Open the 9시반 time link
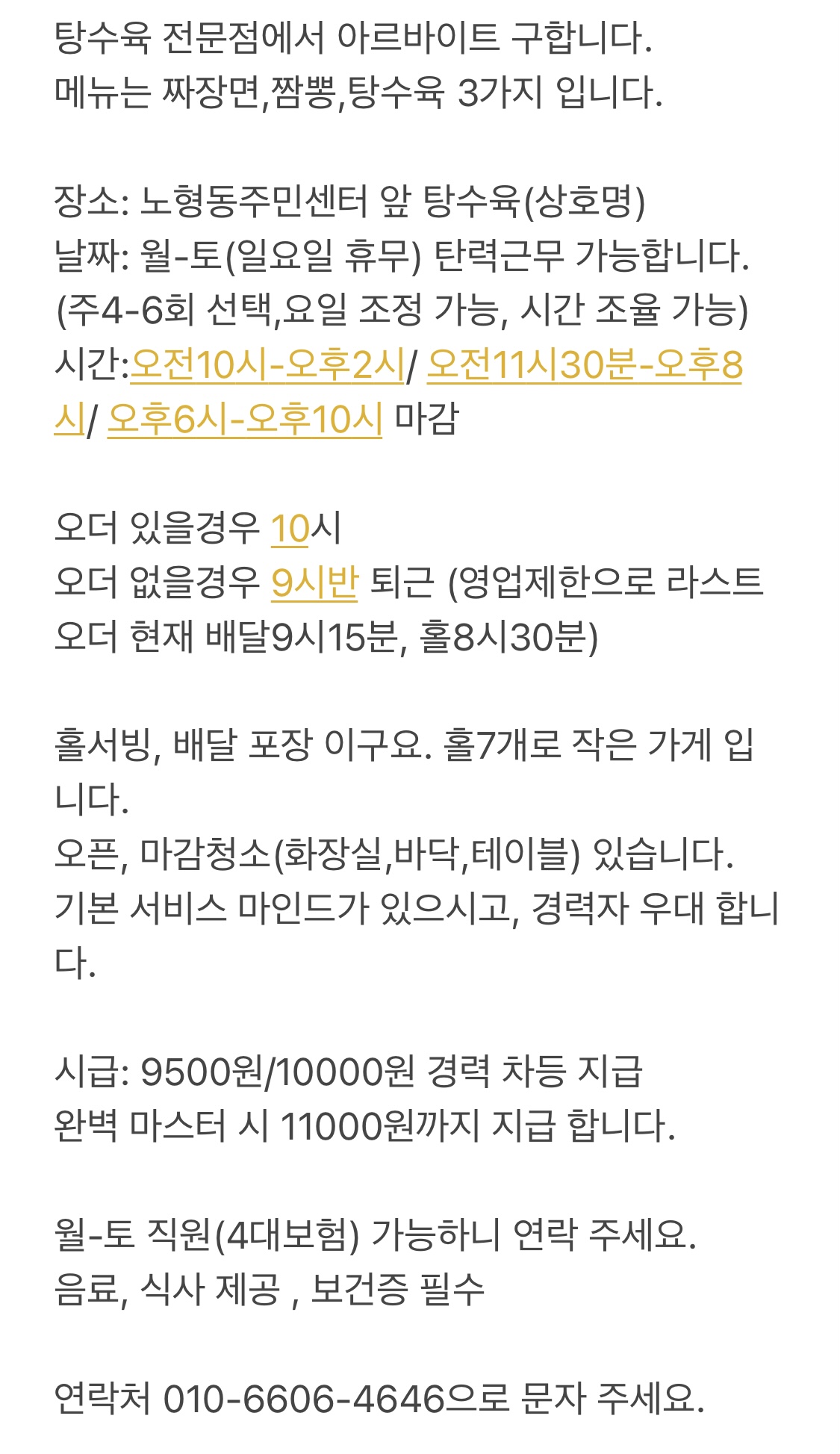840x1454 pixels. pos(315,582)
